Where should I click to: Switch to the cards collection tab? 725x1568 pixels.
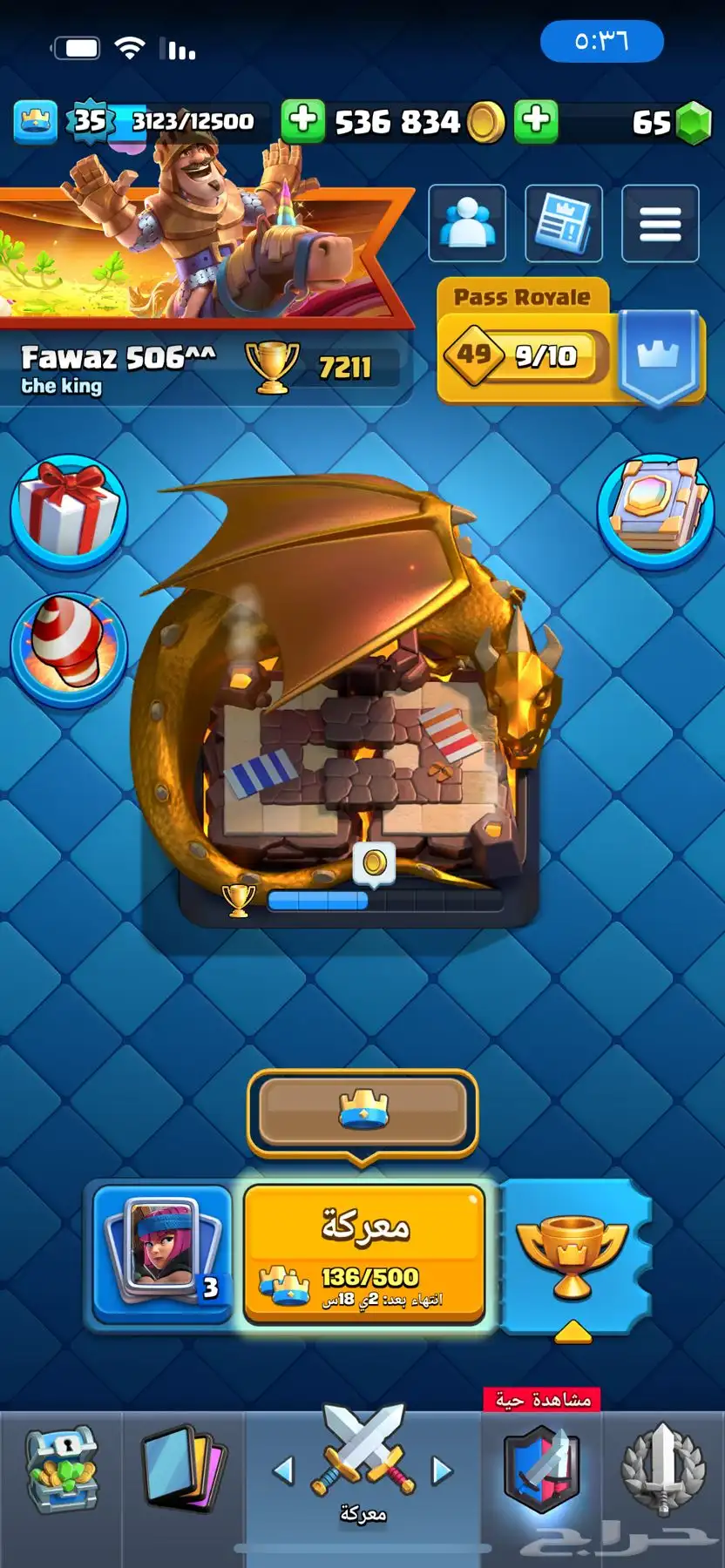183,1472
